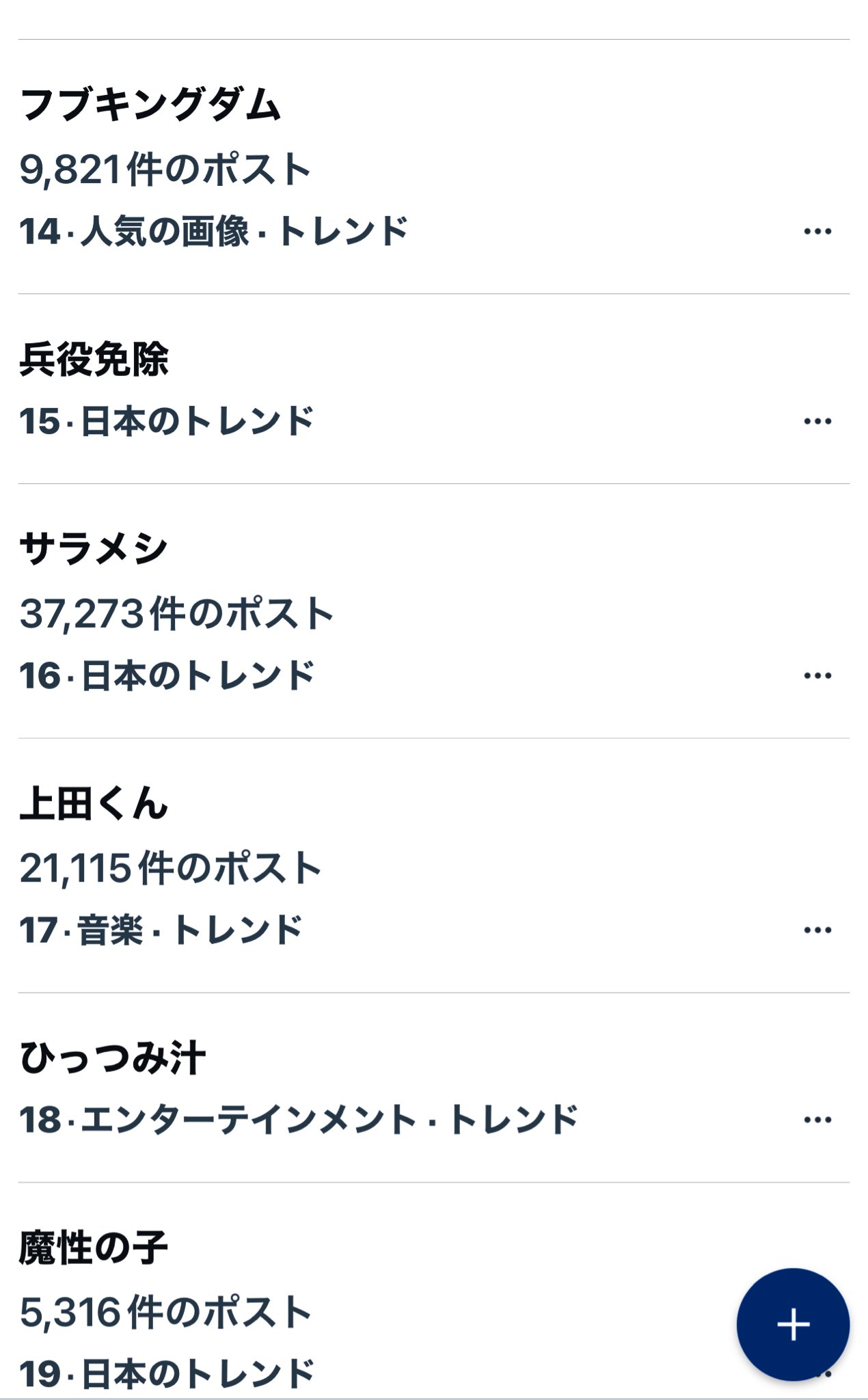Open the フブキングダム trend
The height and width of the screenshot is (1400, 868).
150,106
